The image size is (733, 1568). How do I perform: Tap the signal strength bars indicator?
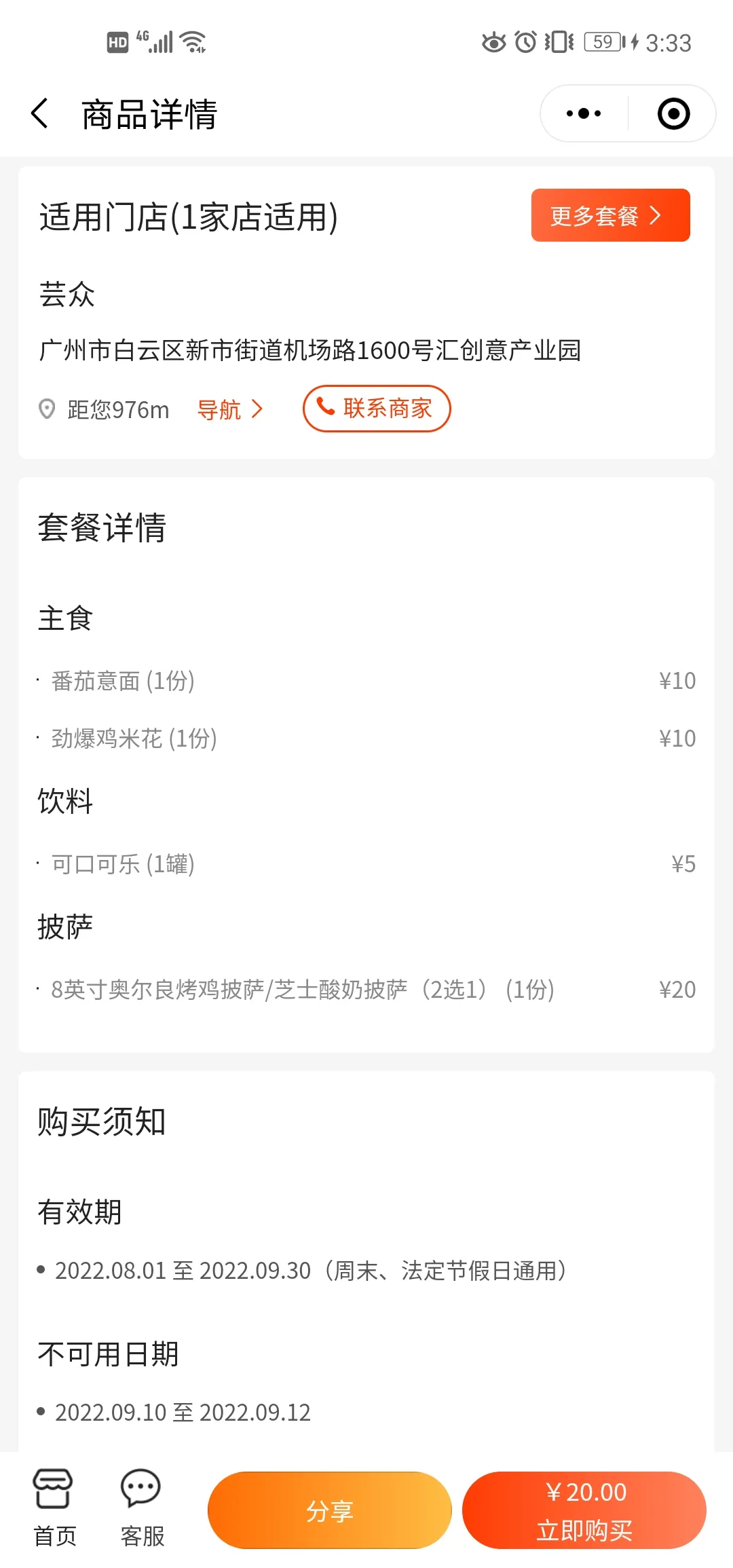[162, 41]
